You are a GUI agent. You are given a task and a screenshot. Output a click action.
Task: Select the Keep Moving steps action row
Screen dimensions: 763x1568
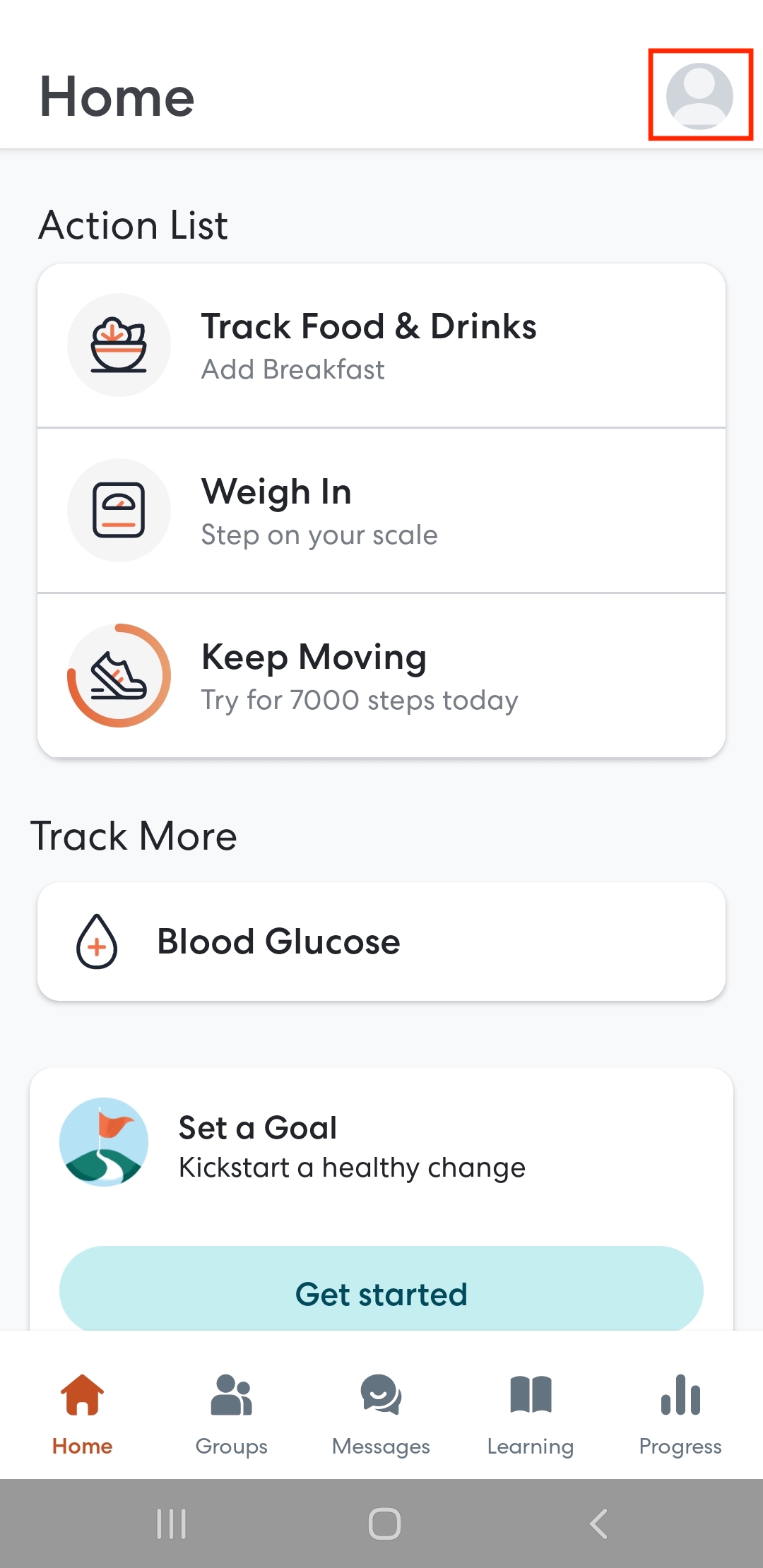[x=381, y=675]
